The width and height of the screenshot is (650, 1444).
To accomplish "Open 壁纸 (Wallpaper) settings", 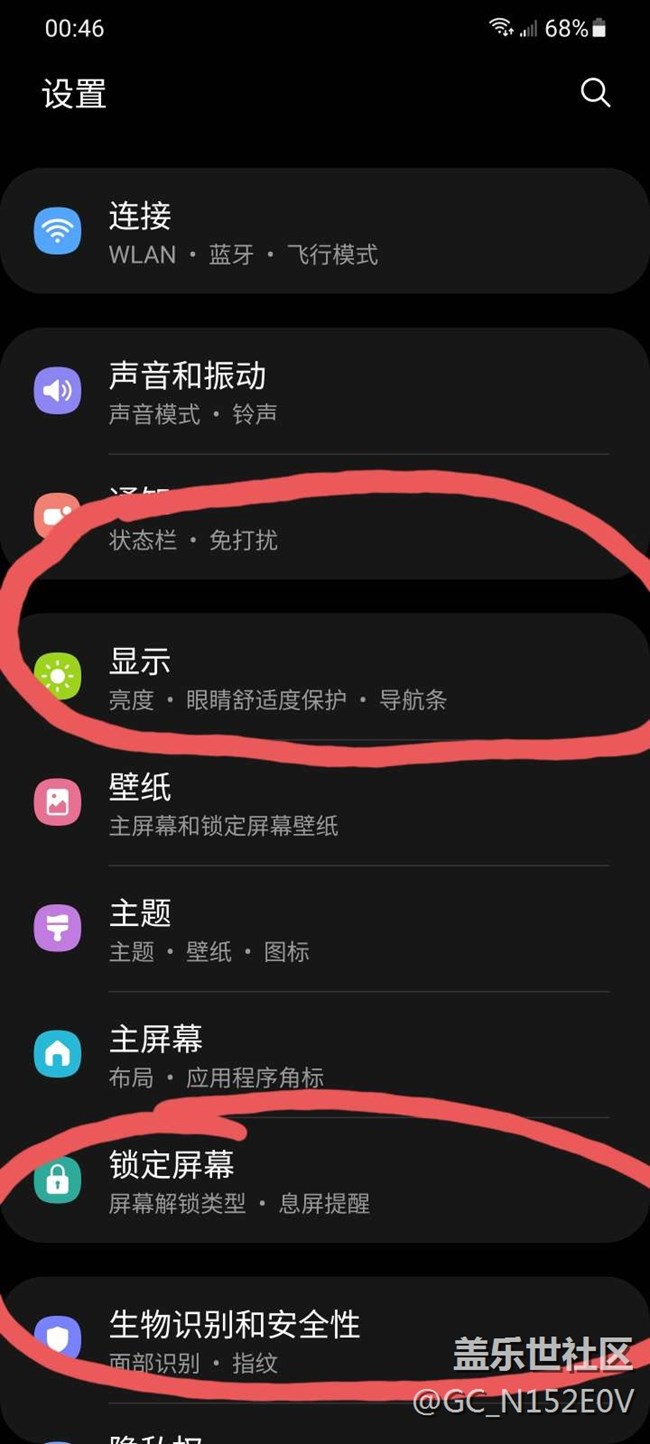I will tap(324, 803).
